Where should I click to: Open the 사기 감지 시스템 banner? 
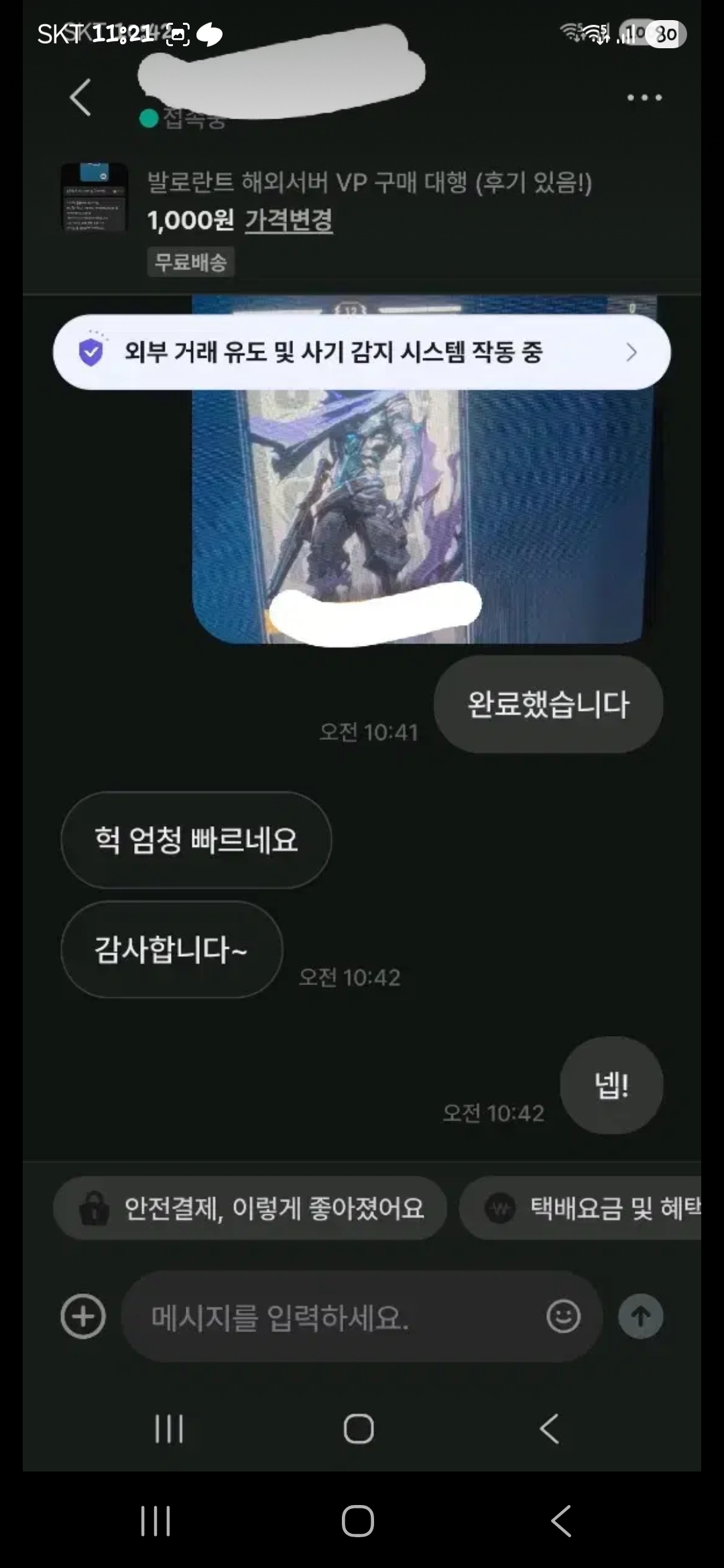coord(362,352)
